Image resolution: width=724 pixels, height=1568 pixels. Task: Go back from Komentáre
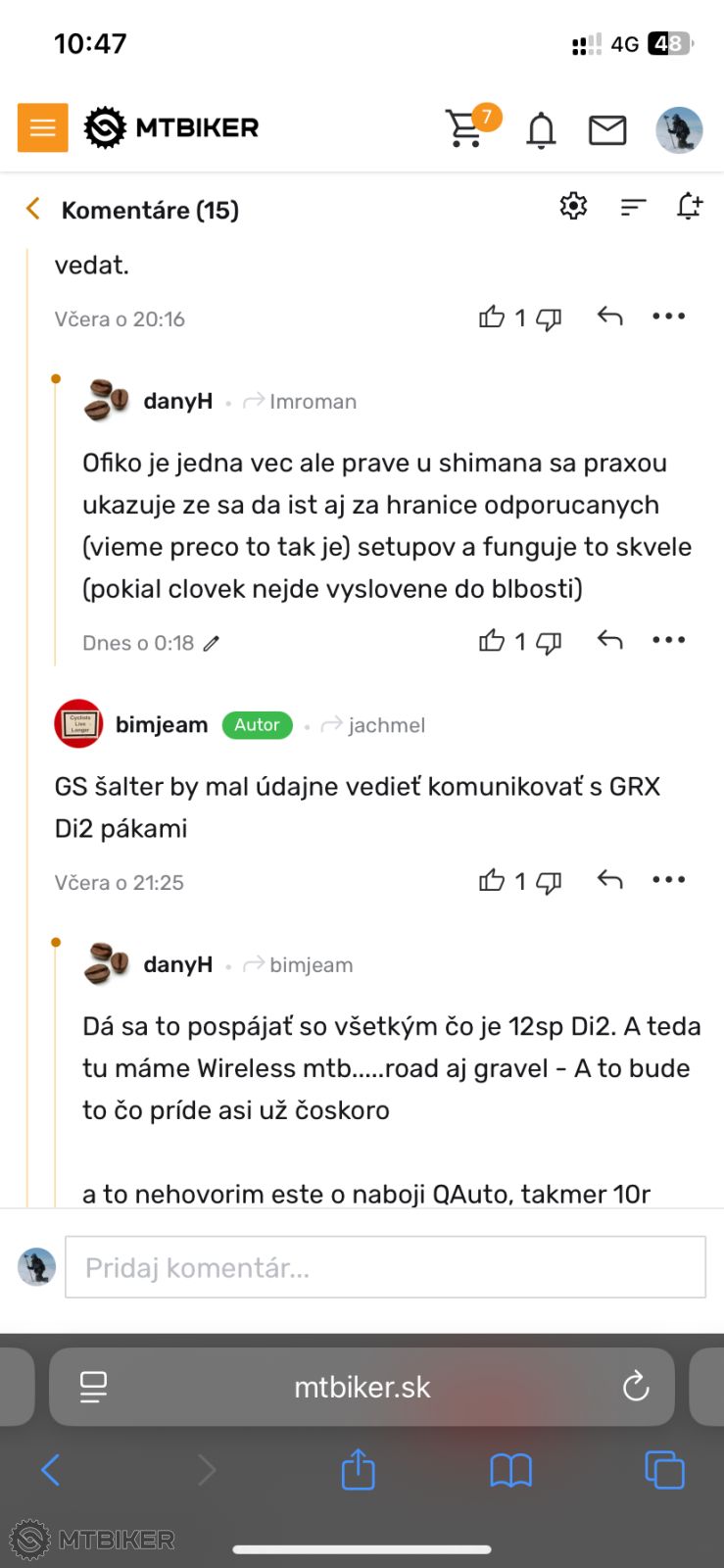33,209
